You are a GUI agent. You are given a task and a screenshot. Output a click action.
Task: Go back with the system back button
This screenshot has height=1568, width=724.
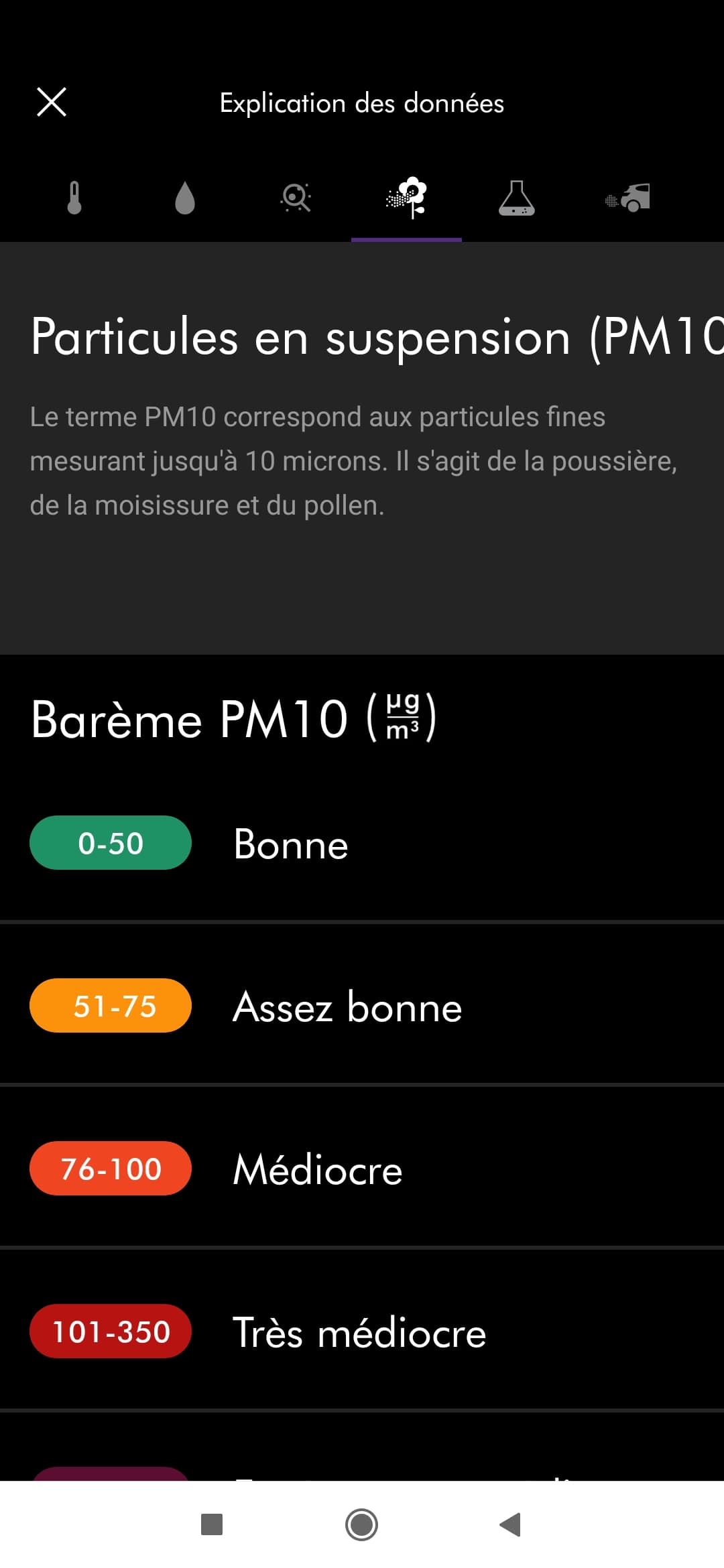(x=511, y=1524)
